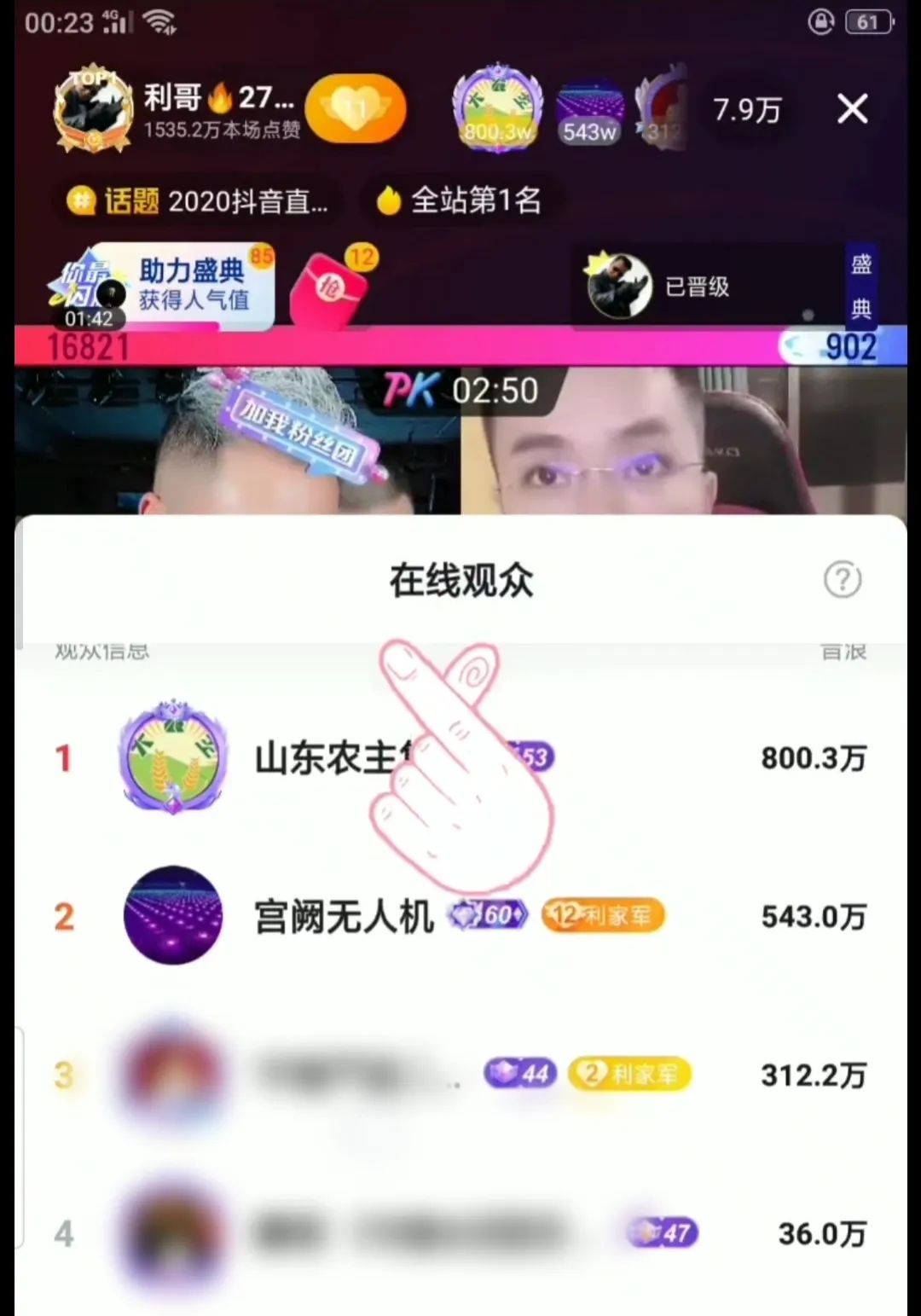
Task: View the 全站第1名 ranking chip
Action: point(460,200)
